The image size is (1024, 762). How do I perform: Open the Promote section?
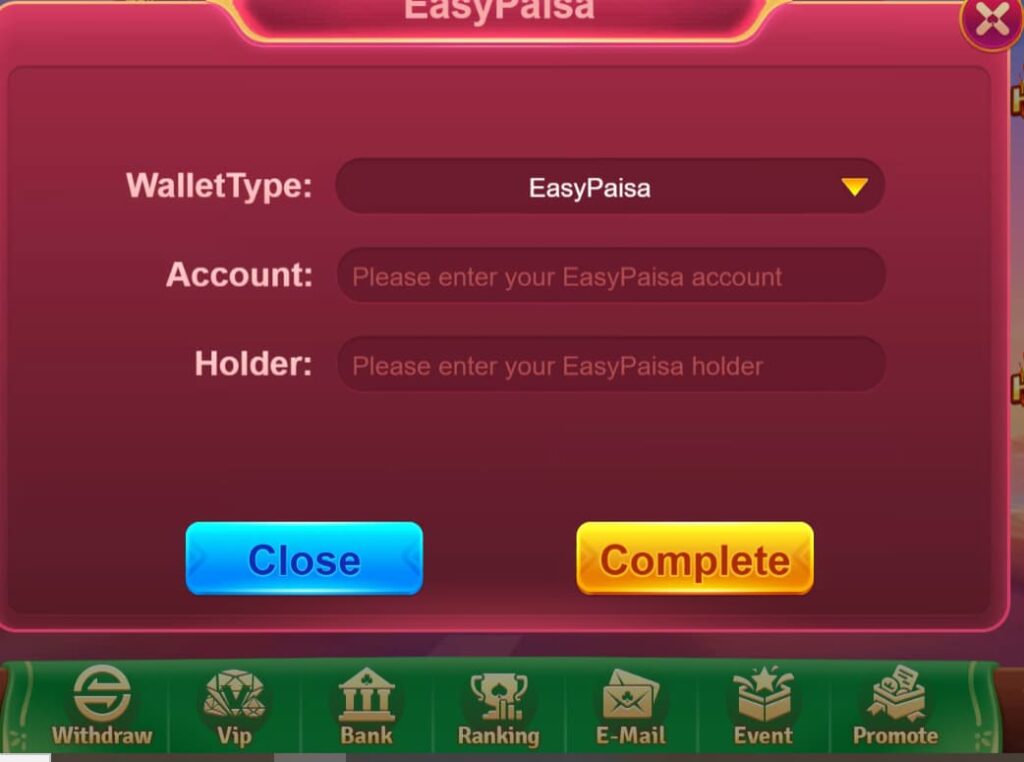(x=895, y=707)
